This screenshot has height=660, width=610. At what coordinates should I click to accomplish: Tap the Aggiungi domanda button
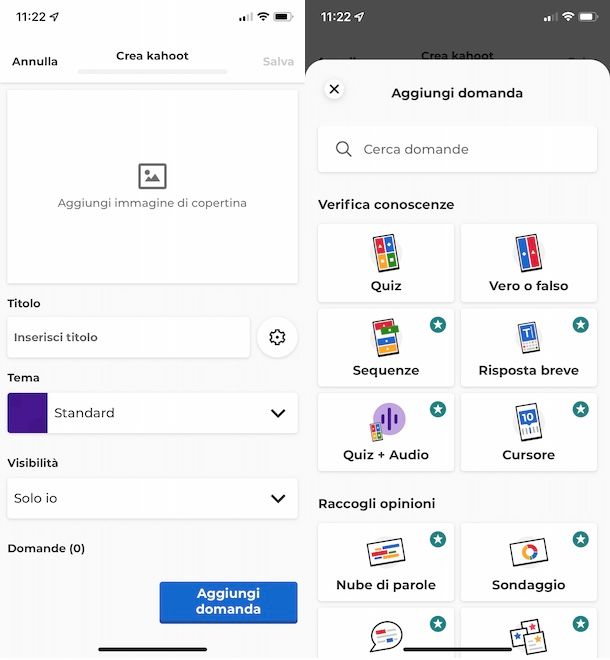(x=228, y=602)
